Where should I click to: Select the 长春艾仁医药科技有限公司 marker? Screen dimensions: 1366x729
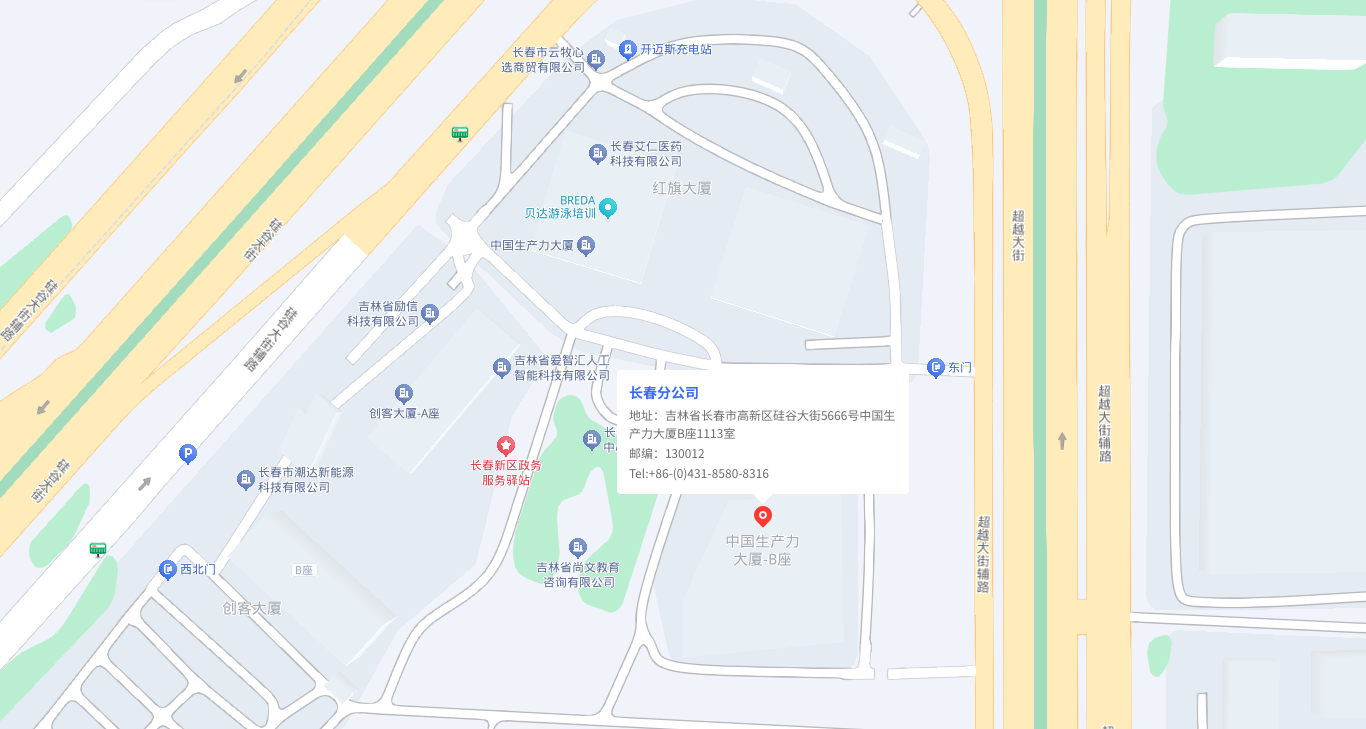click(x=598, y=153)
